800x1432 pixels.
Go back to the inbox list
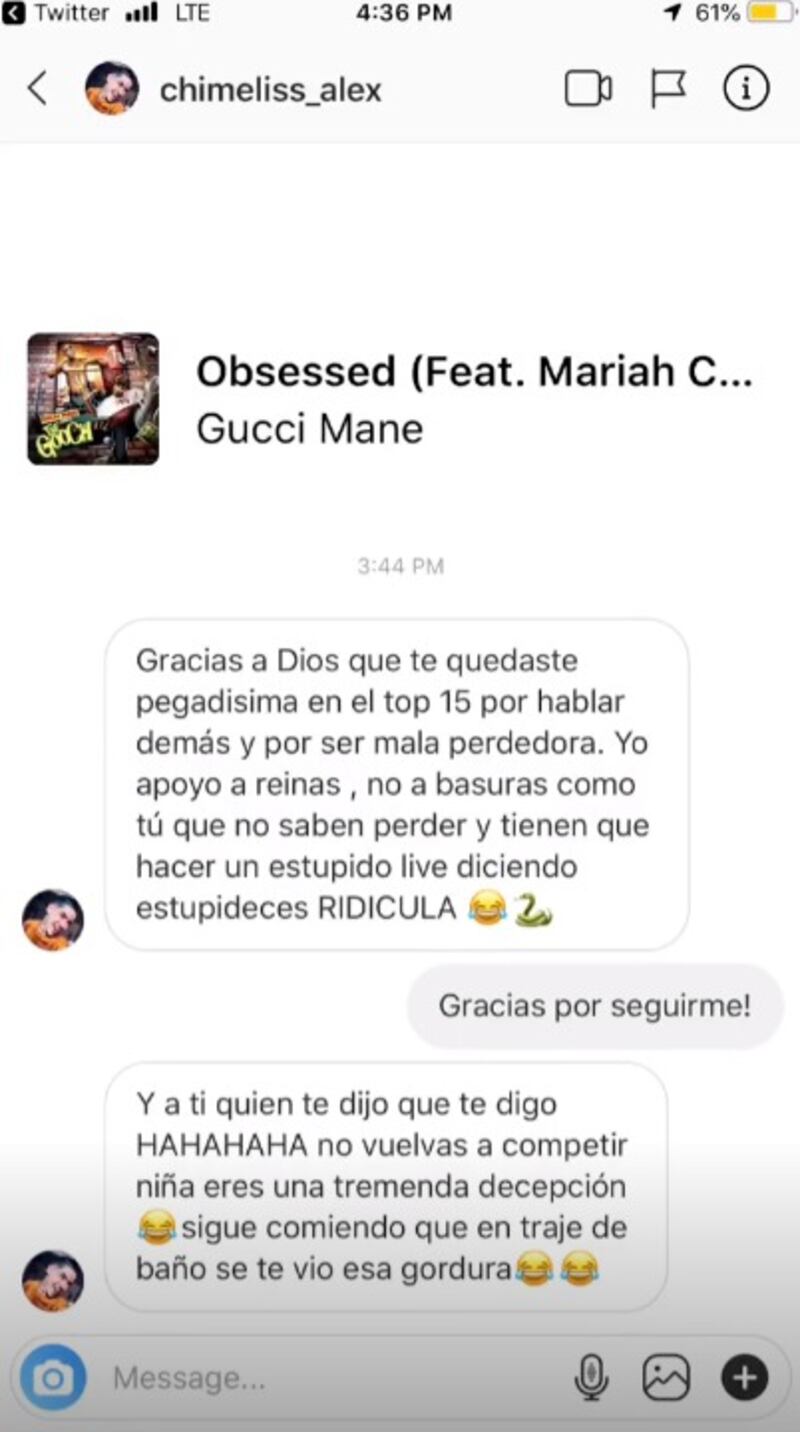pyautogui.click(x=37, y=89)
